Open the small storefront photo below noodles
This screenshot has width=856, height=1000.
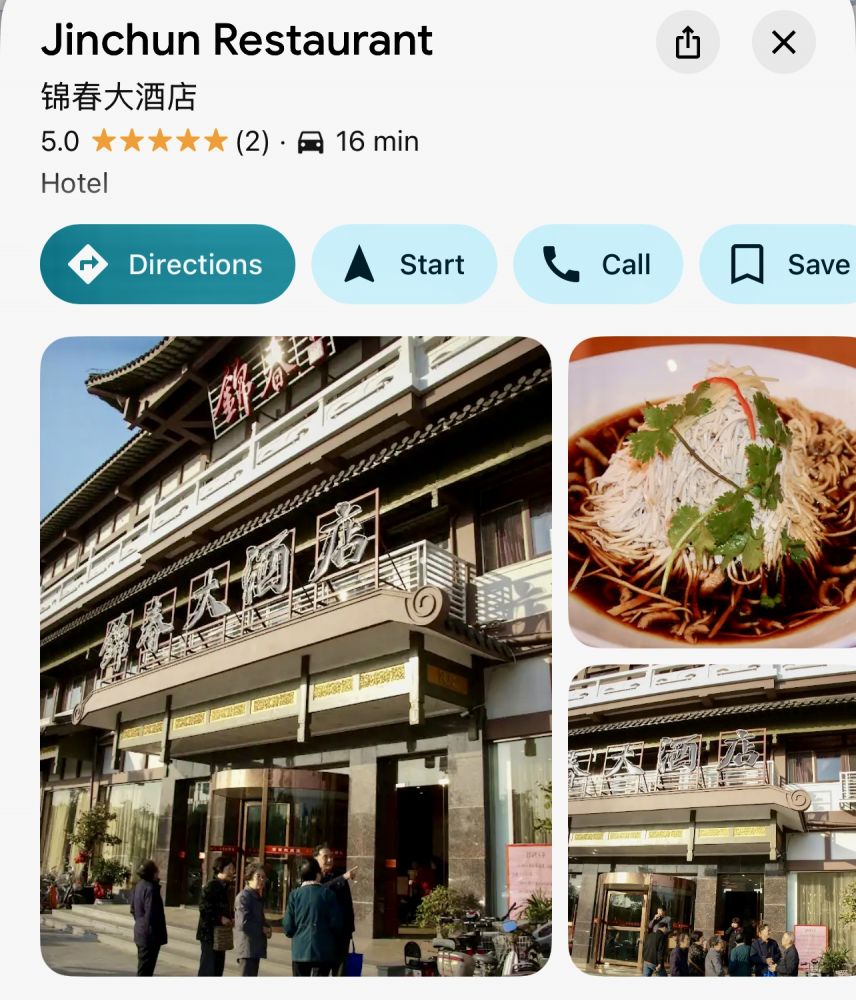(712, 820)
